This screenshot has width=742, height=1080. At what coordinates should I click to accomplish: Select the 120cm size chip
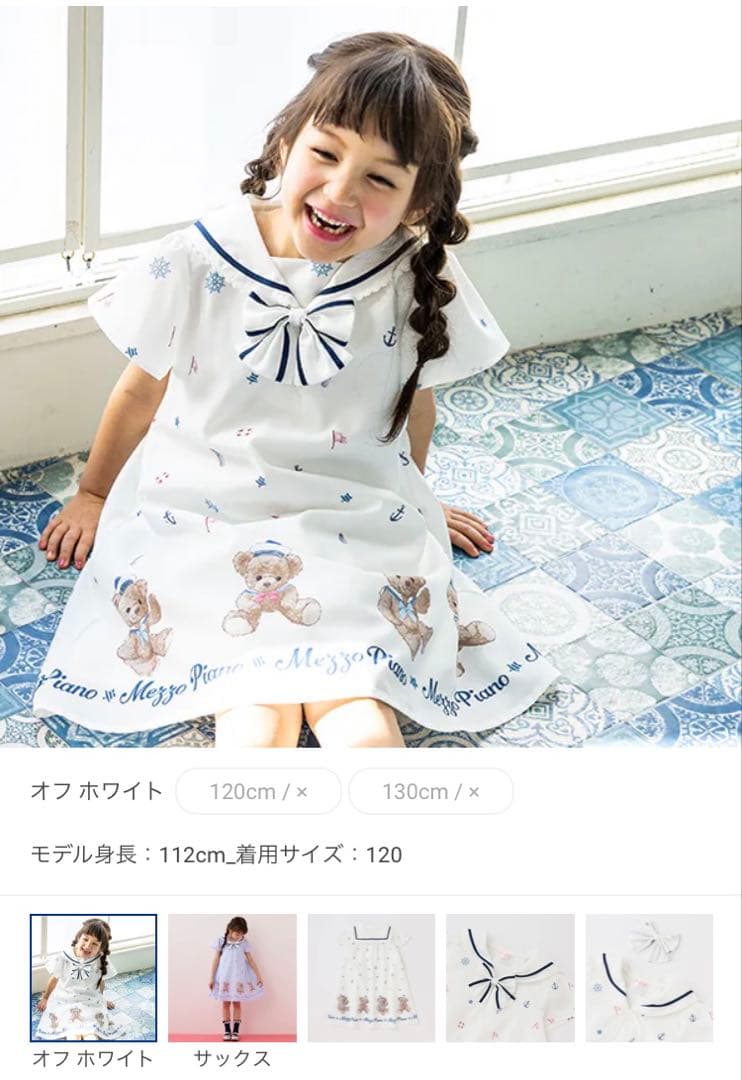pos(258,791)
